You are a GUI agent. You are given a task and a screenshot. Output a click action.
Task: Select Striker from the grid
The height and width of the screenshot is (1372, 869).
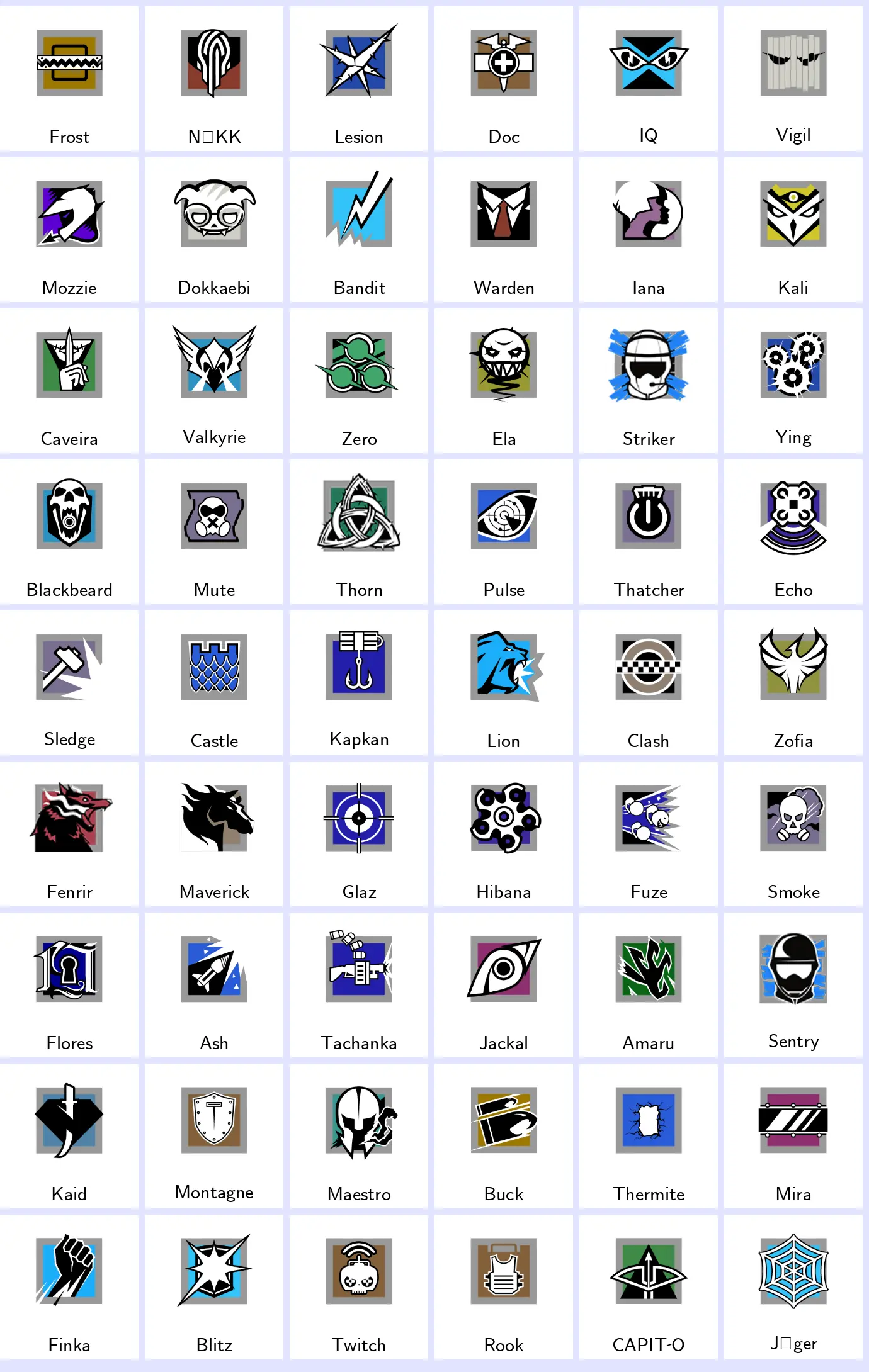point(649,381)
